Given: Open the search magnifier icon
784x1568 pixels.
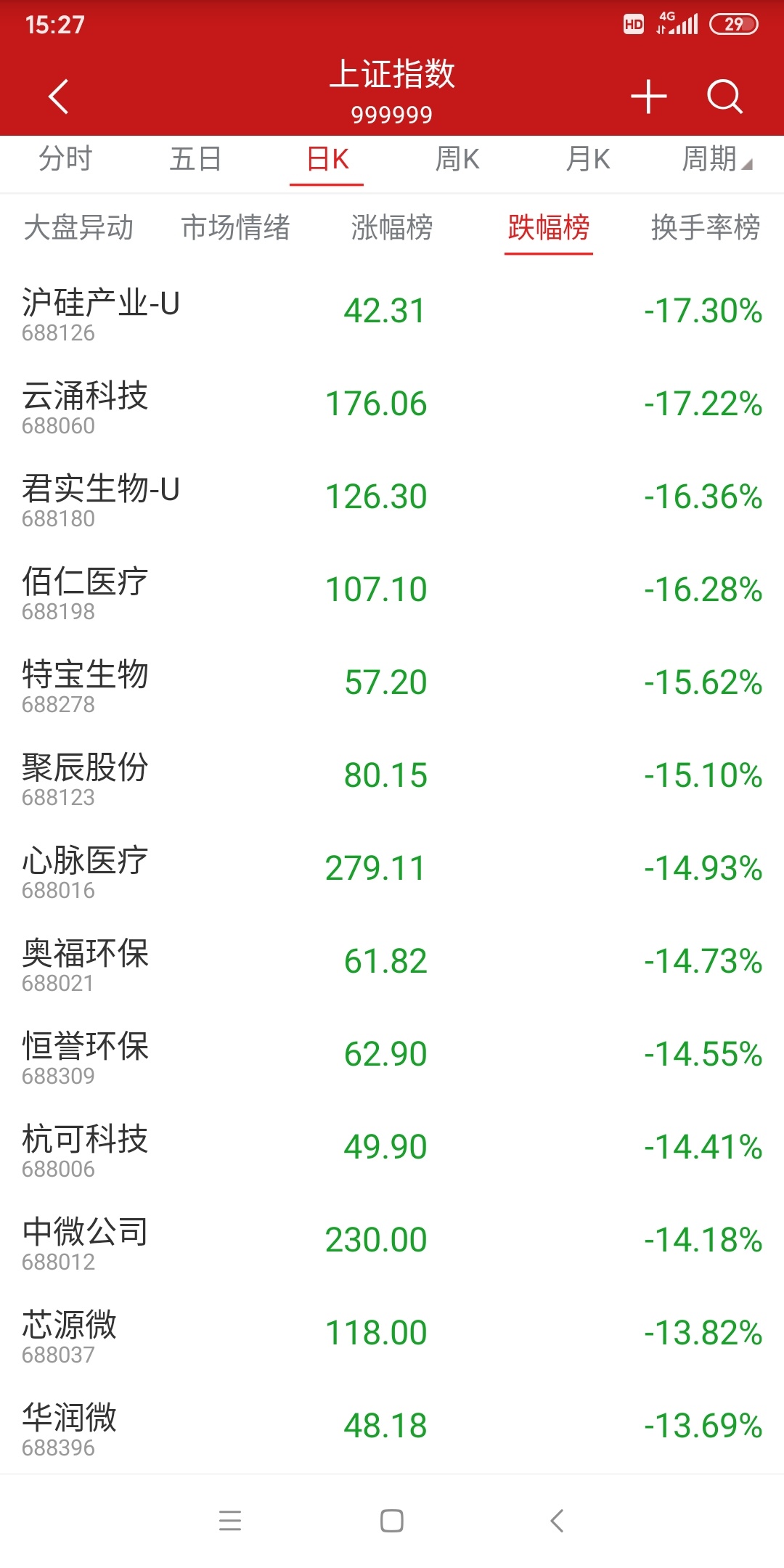Looking at the screenshot, I should coord(724,97).
